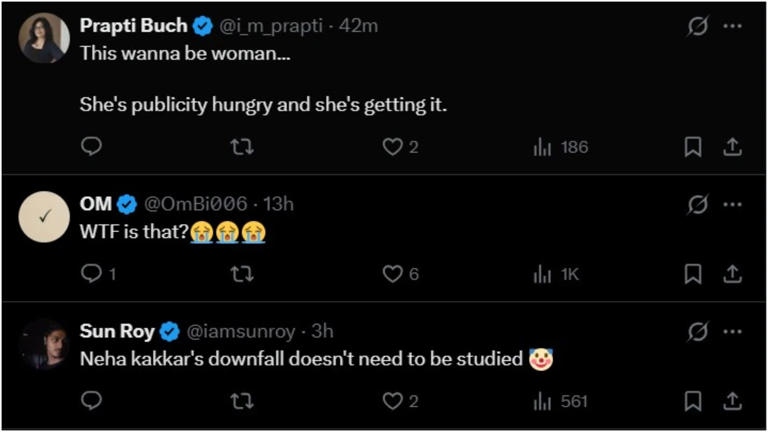Open more options on OM's tweet
Screen dimensions: 768x432
click(733, 205)
